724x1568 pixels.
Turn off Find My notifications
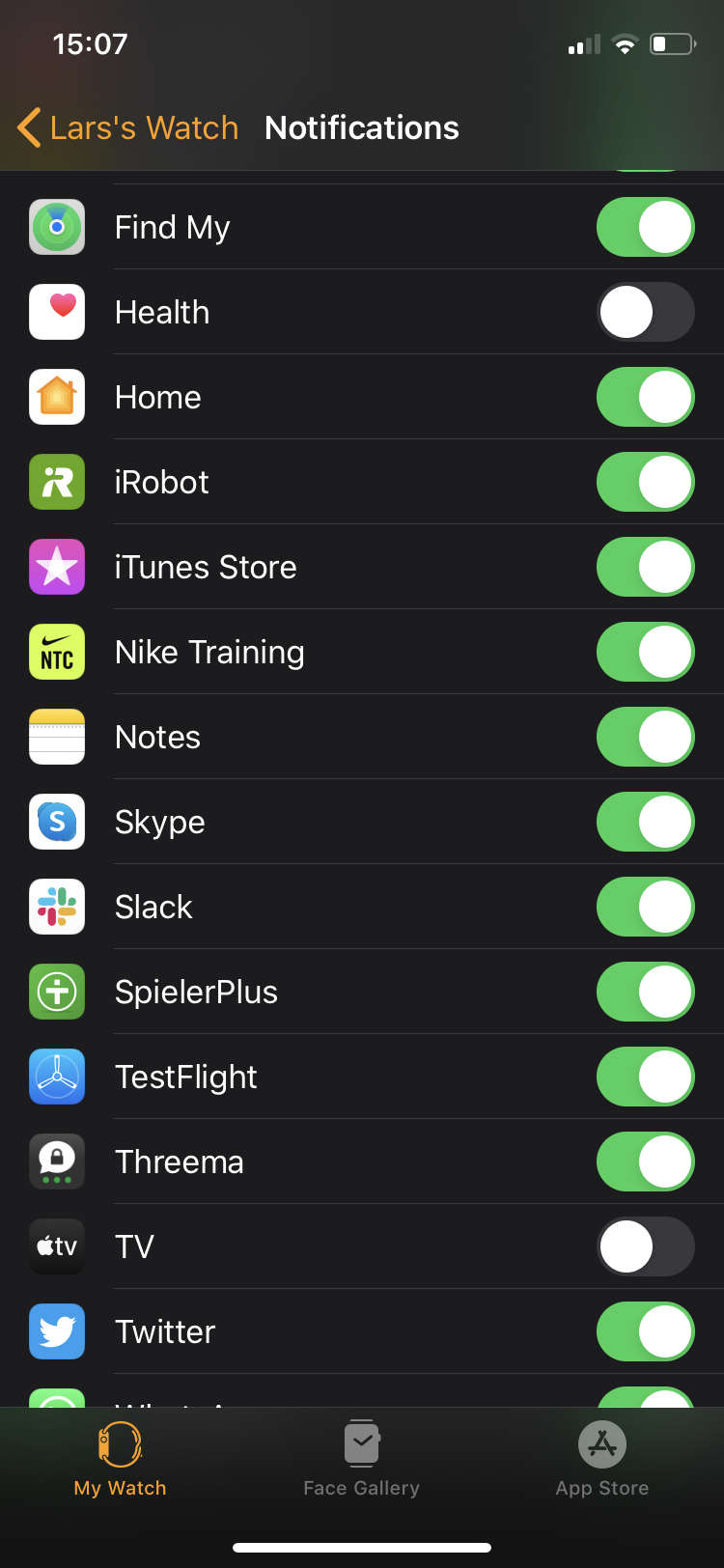coord(645,227)
